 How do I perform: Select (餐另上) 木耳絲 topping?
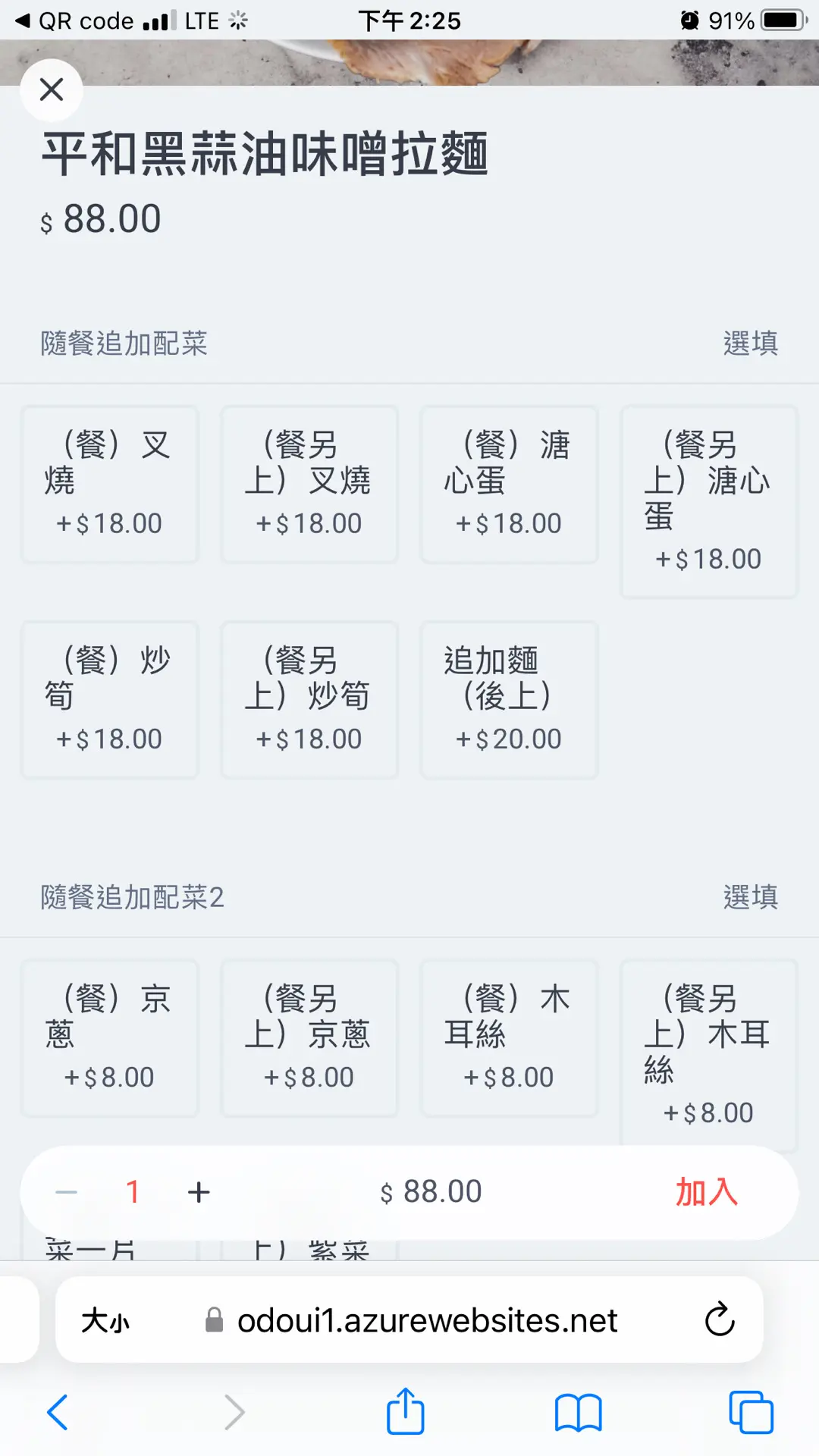(709, 1054)
